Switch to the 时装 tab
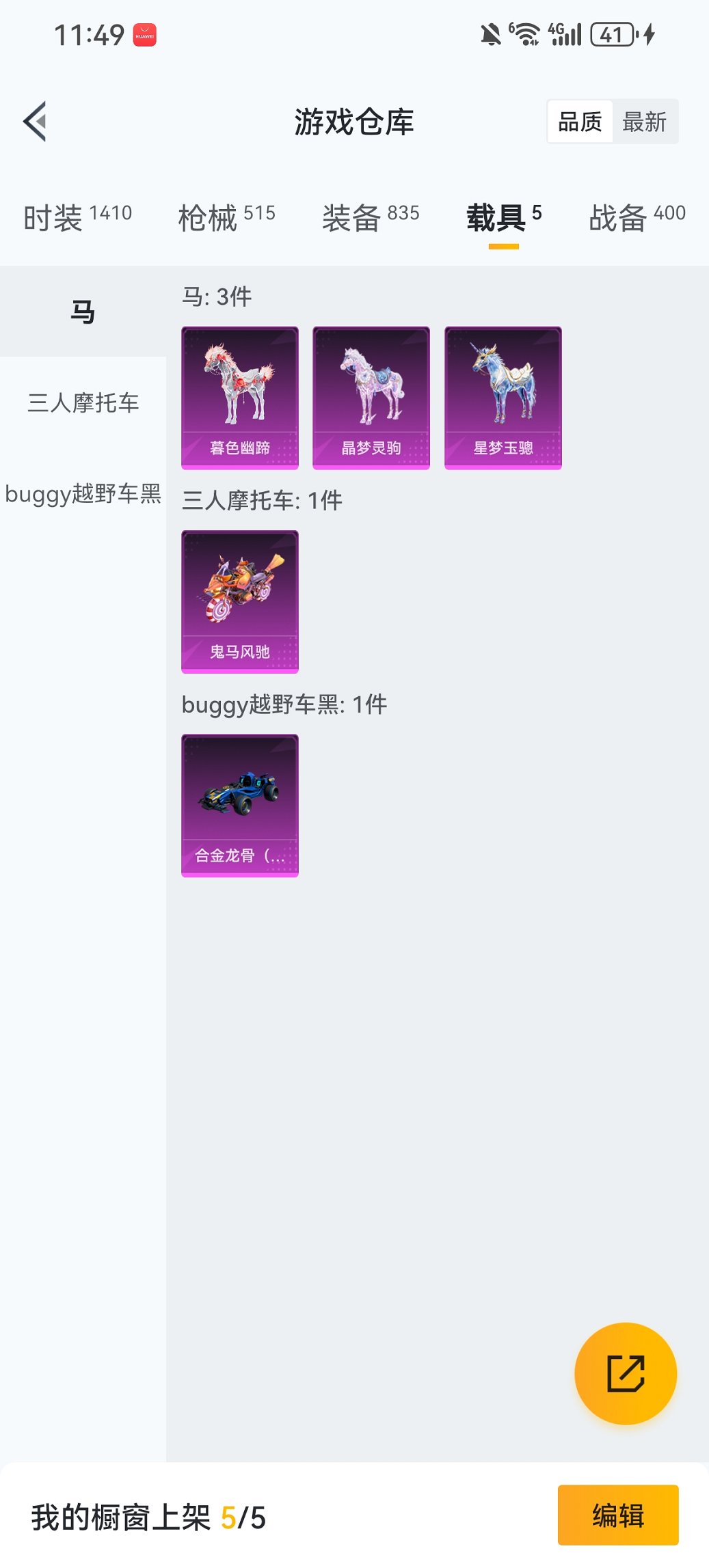 tap(77, 217)
